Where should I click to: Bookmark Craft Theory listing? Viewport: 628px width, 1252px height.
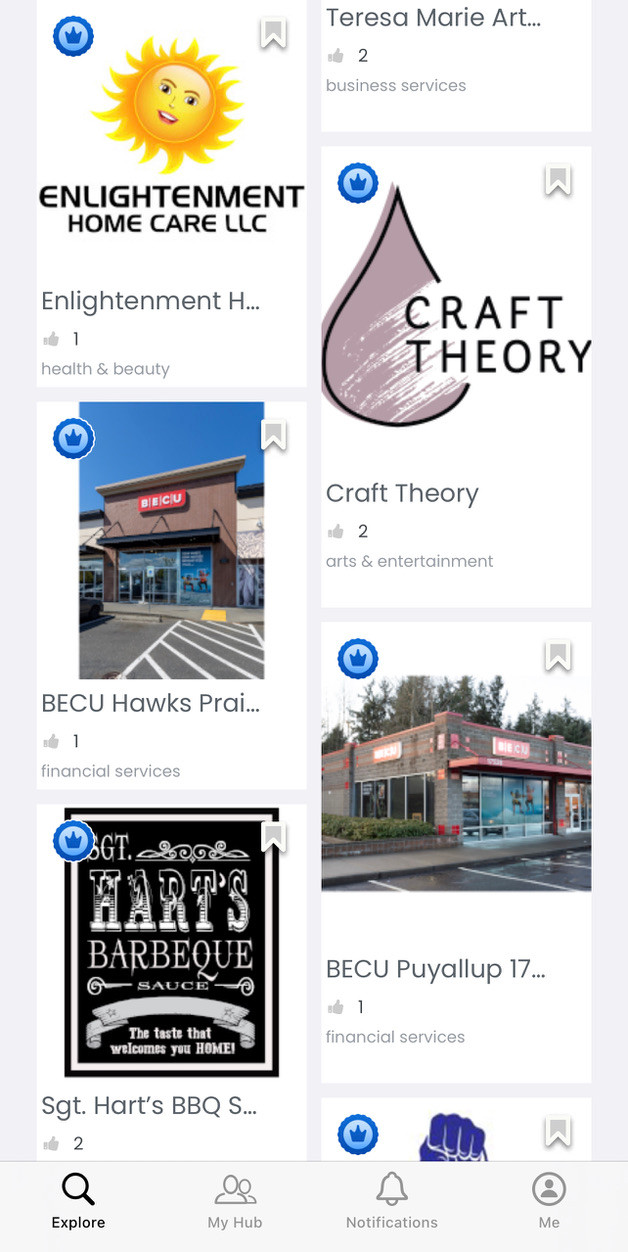(x=558, y=181)
